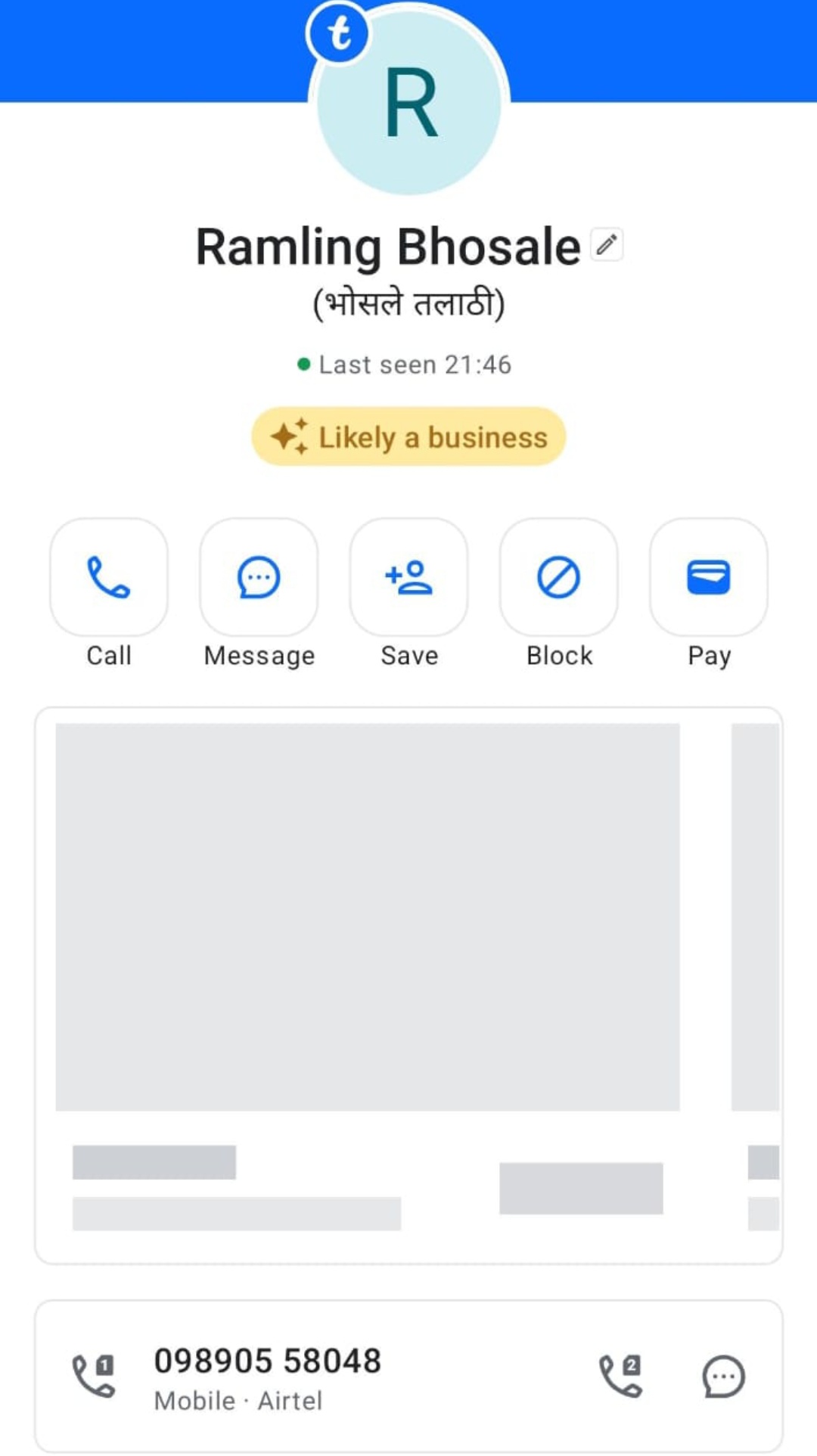The height and width of the screenshot is (1456, 817).
Task: Call the number using SIM 2
Action: click(620, 1376)
